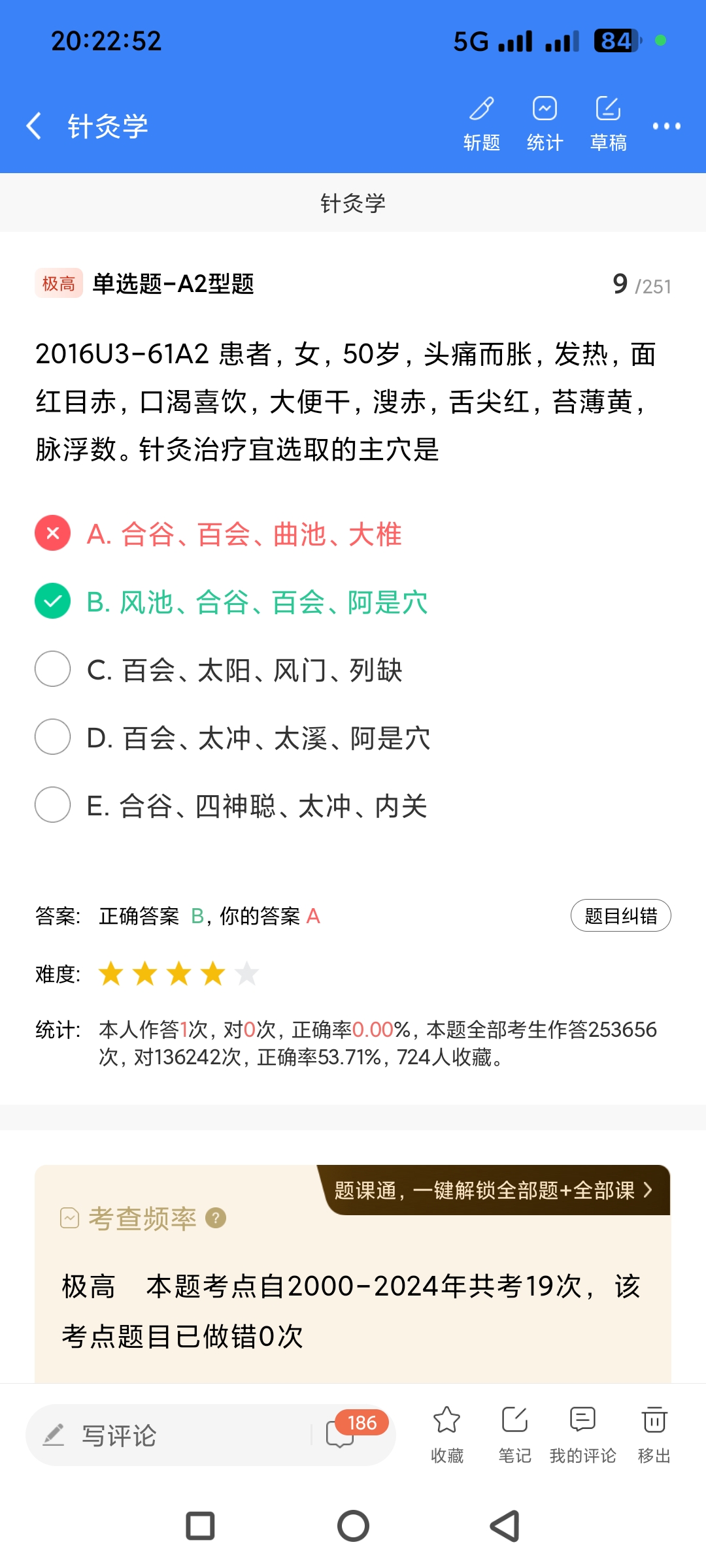The height and width of the screenshot is (1568, 706).
Task: Open the three-dot overflow menu
Action: pyautogui.click(x=666, y=125)
